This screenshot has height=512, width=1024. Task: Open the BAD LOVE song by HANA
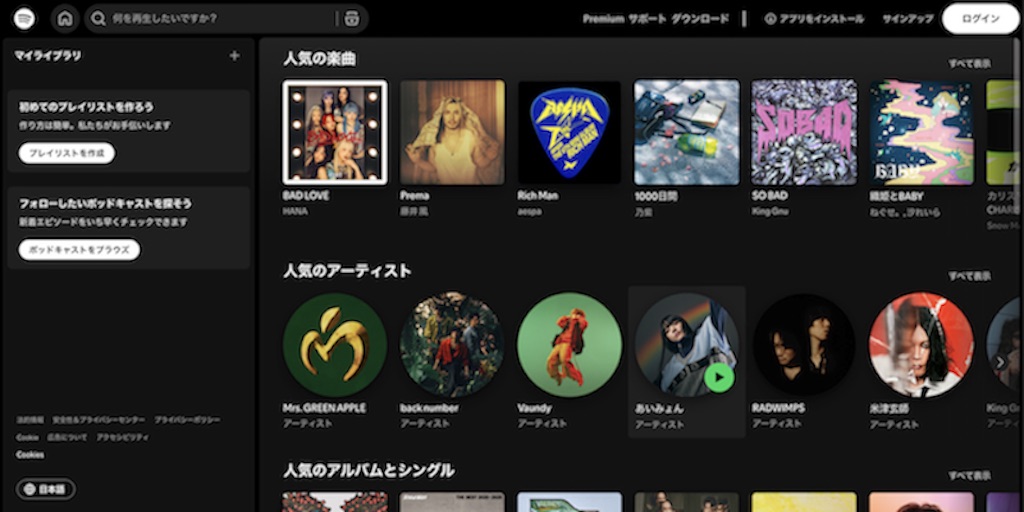coord(335,132)
